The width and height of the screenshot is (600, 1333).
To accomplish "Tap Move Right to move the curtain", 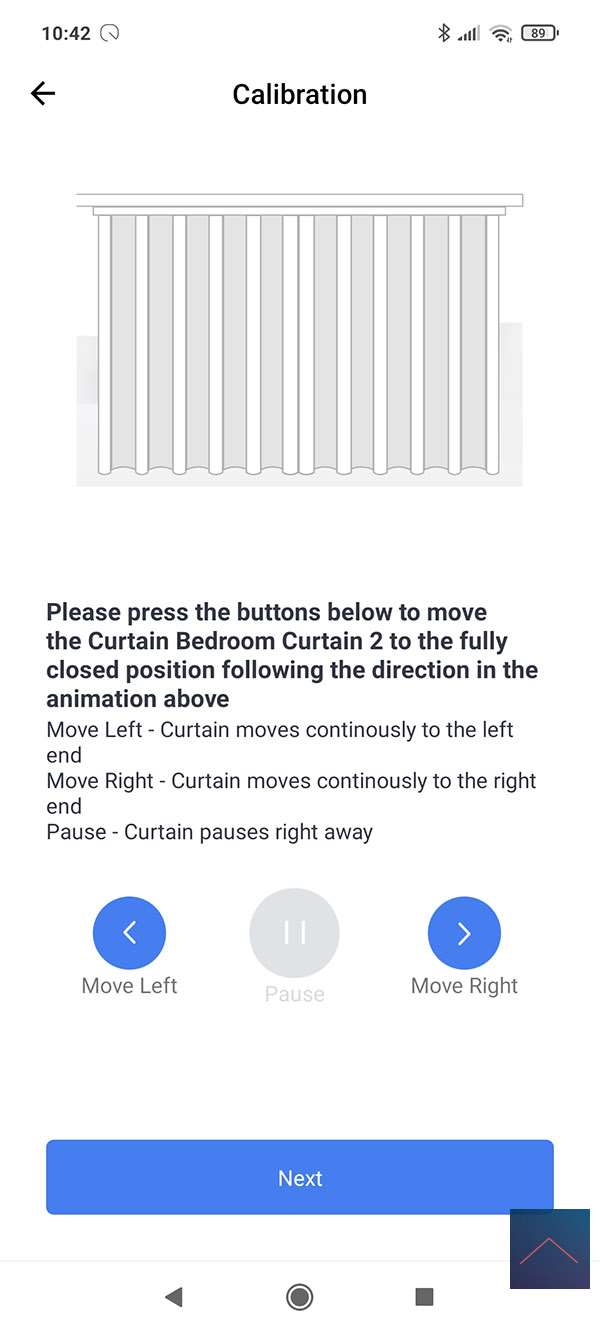I will coord(464,933).
